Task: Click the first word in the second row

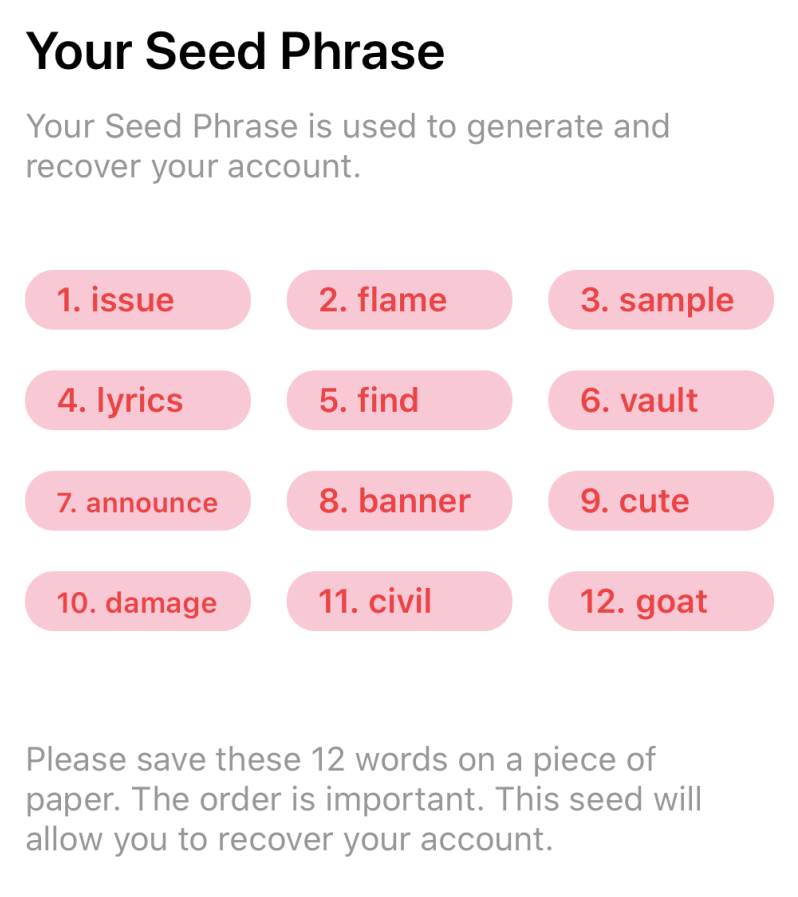Action: (x=137, y=400)
